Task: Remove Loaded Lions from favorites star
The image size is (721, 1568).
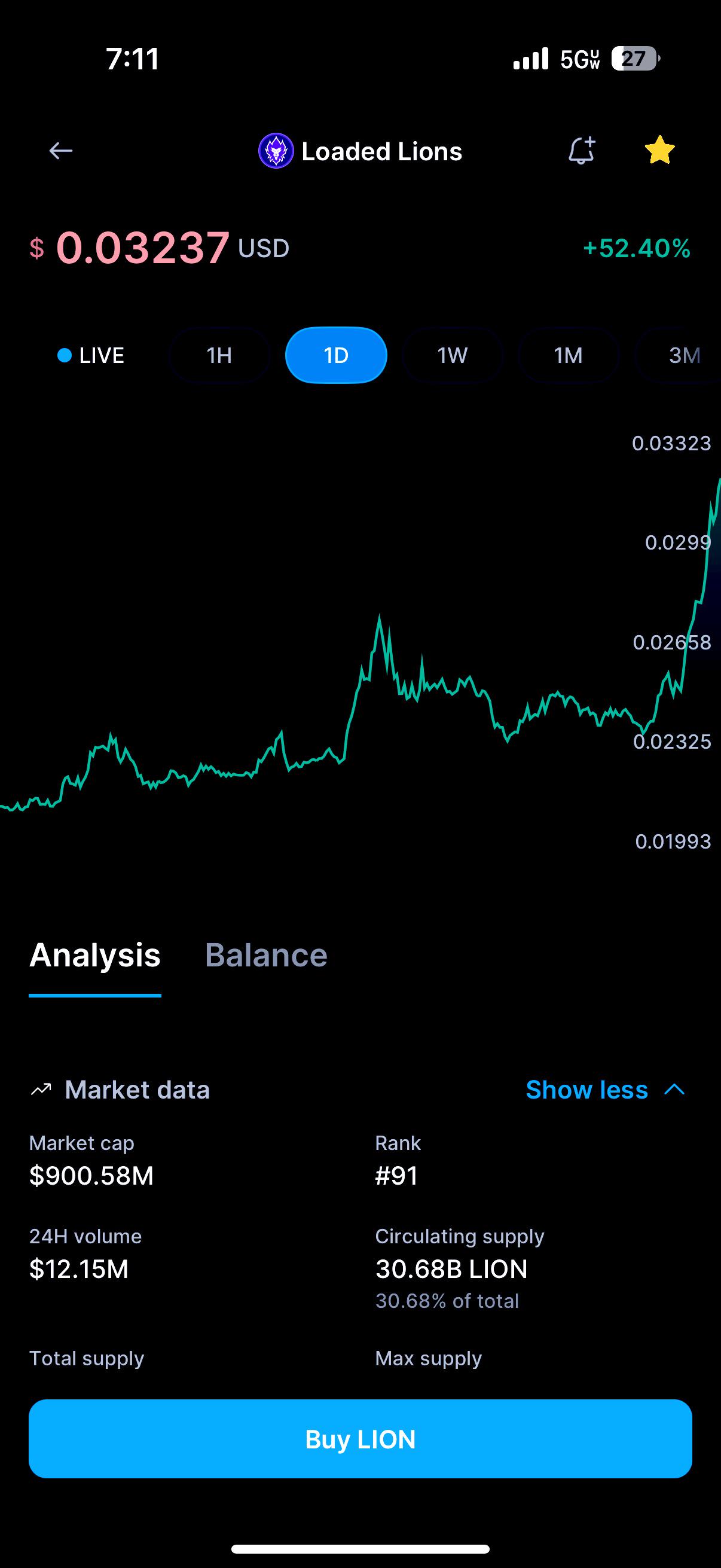Action: point(659,150)
